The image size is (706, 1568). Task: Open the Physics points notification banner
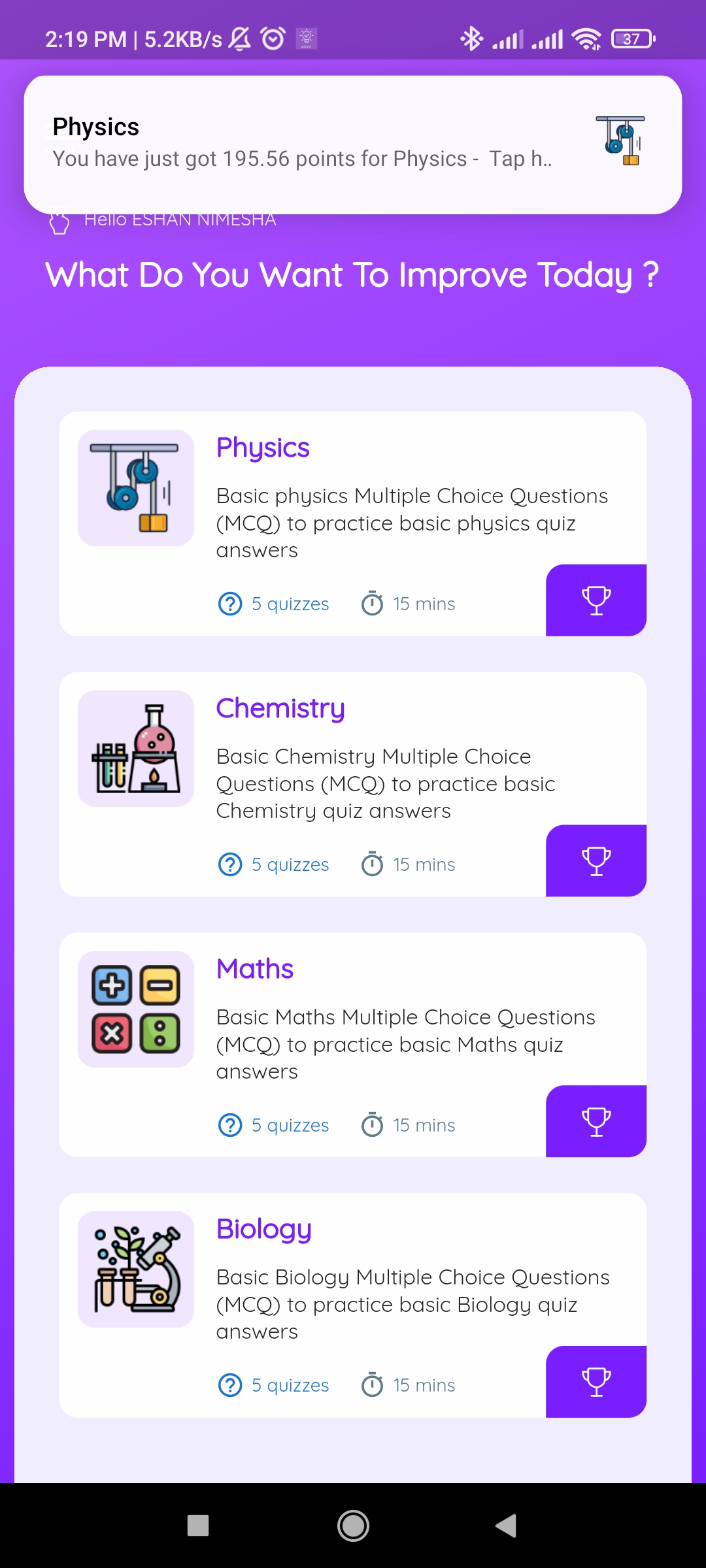[x=353, y=144]
